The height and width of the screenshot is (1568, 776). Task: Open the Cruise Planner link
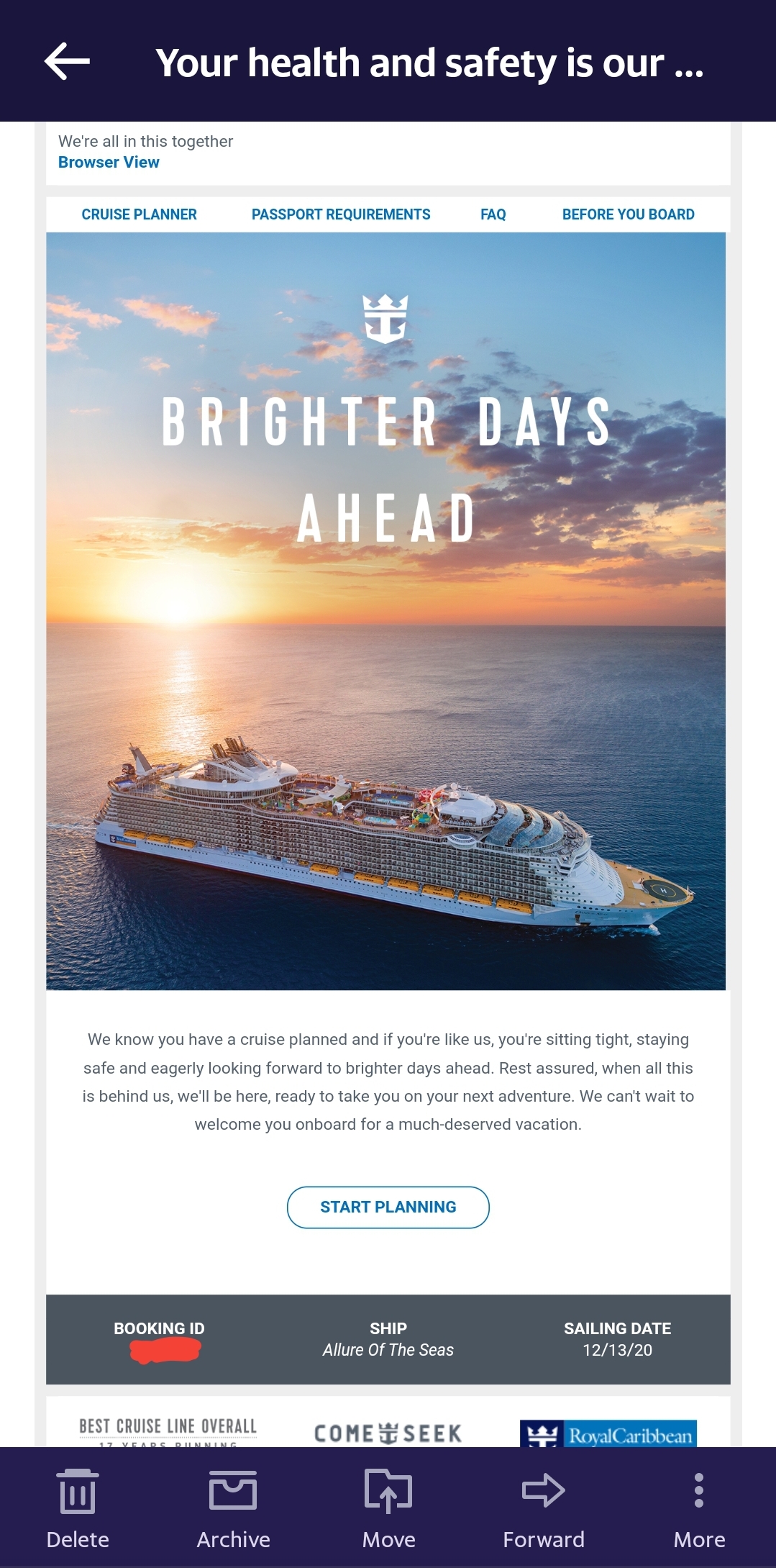click(x=139, y=214)
